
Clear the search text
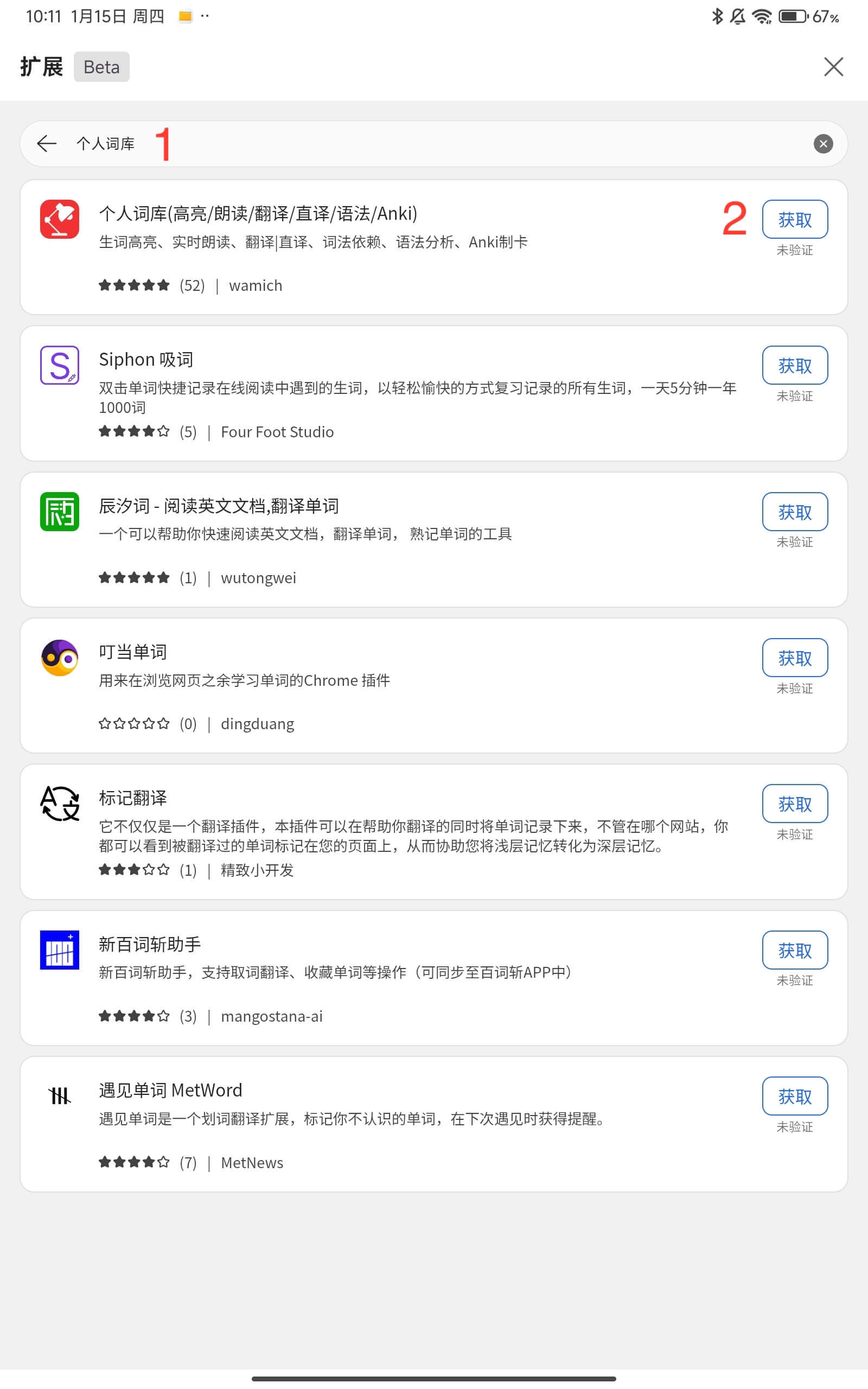click(x=822, y=143)
